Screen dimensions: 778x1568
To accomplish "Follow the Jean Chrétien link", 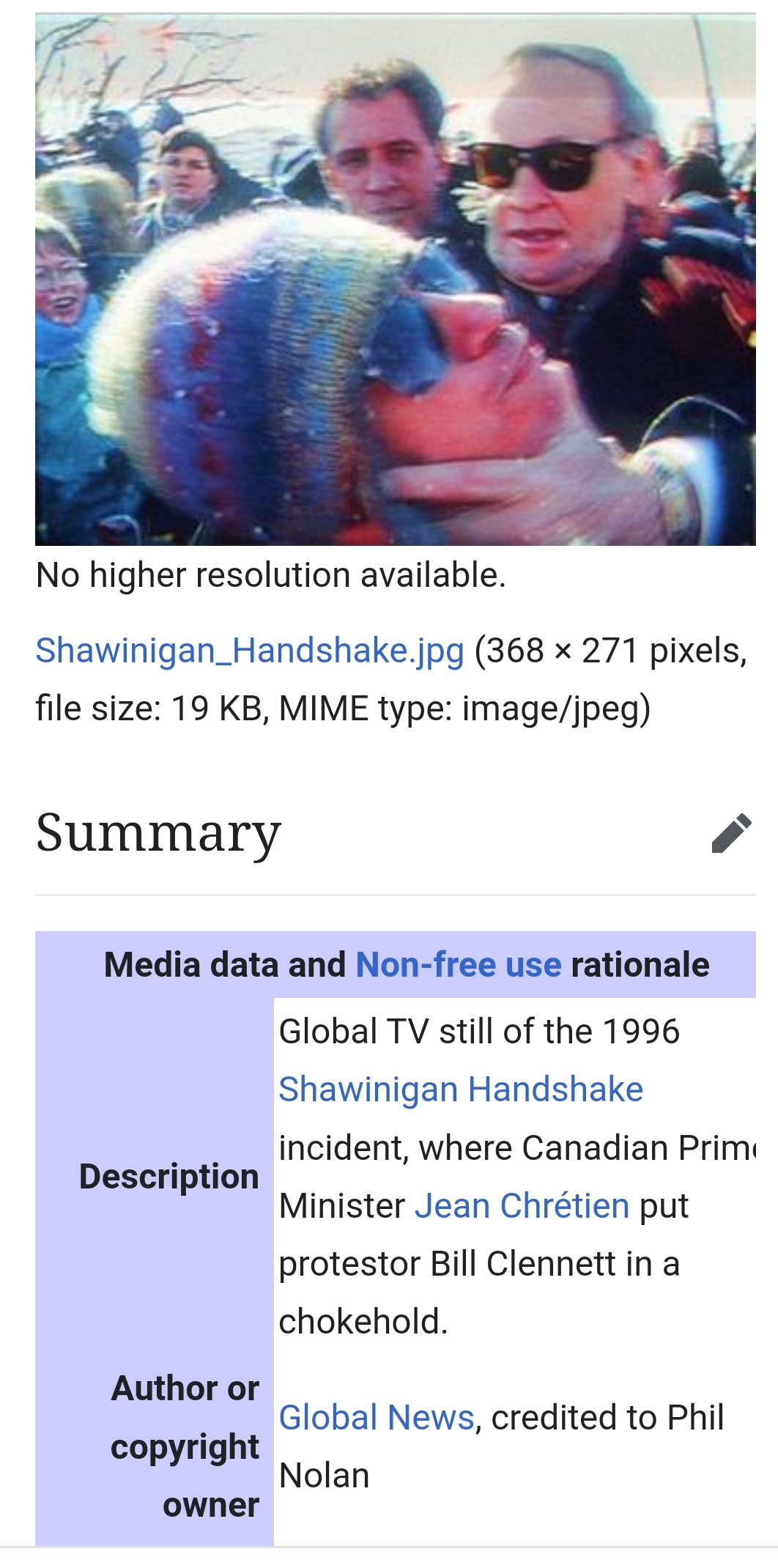I will (x=522, y=1206).
